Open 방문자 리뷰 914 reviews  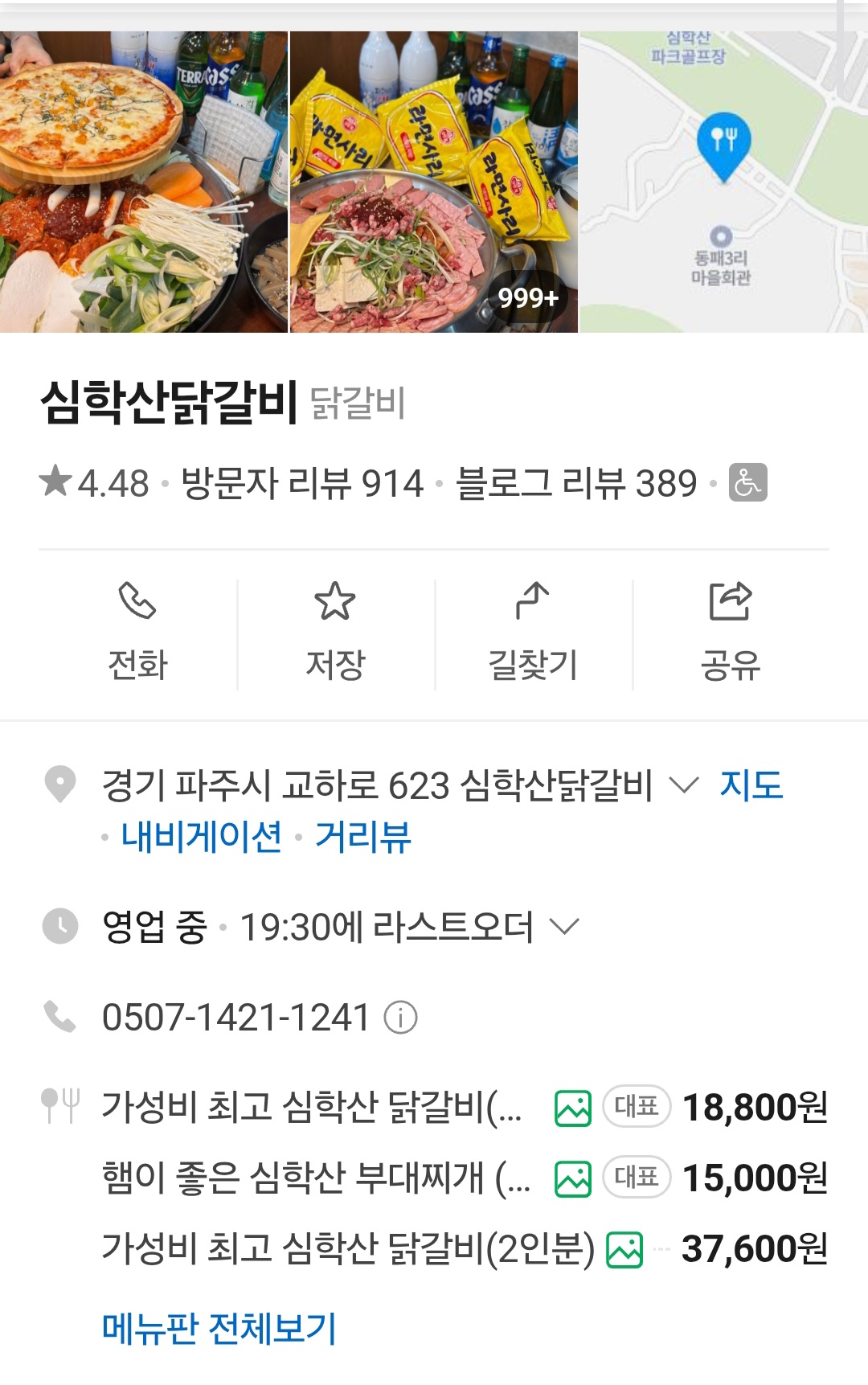(302, 483)
